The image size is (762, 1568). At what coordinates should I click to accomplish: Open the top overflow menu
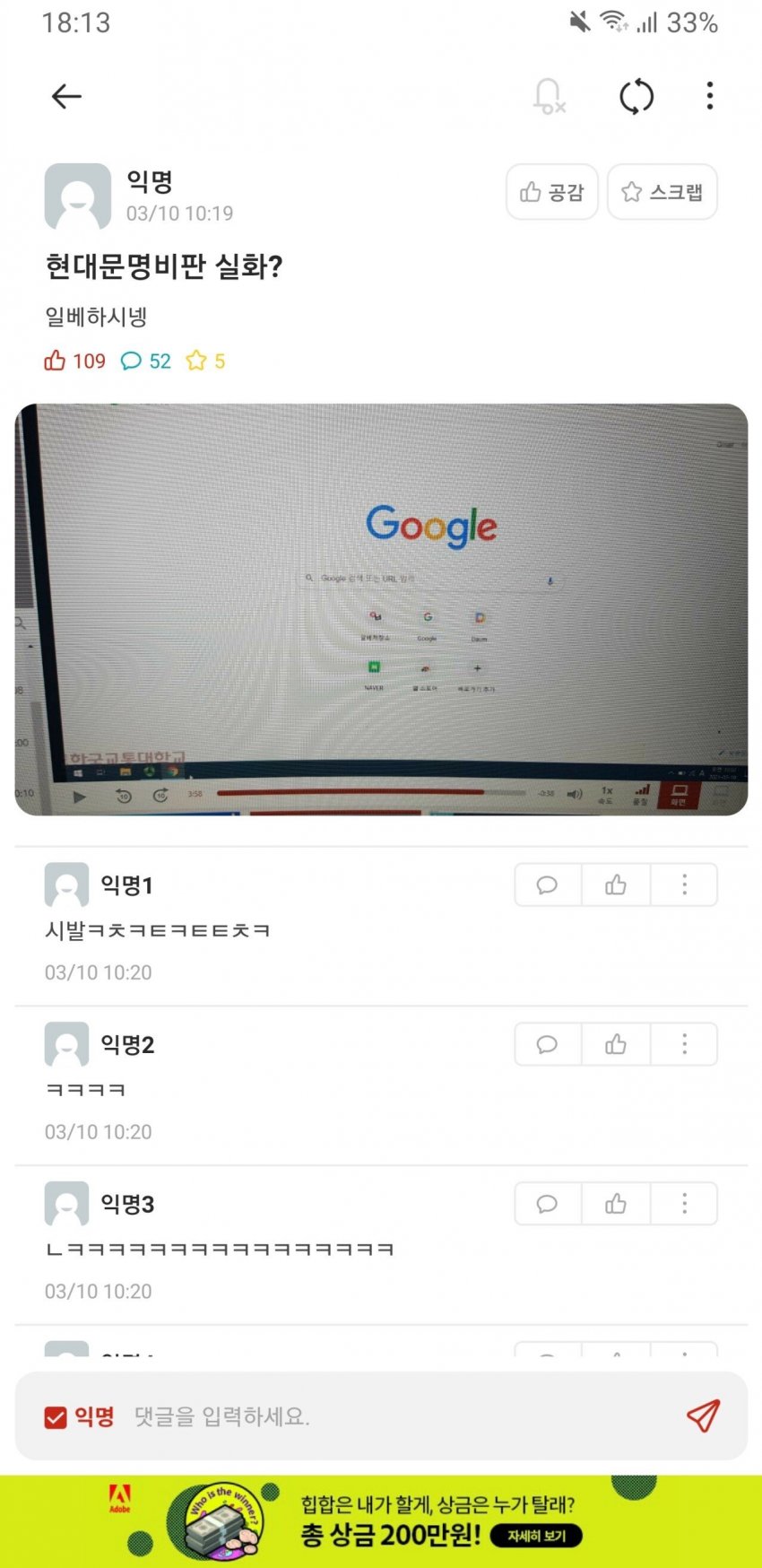[x=709, y=96]
